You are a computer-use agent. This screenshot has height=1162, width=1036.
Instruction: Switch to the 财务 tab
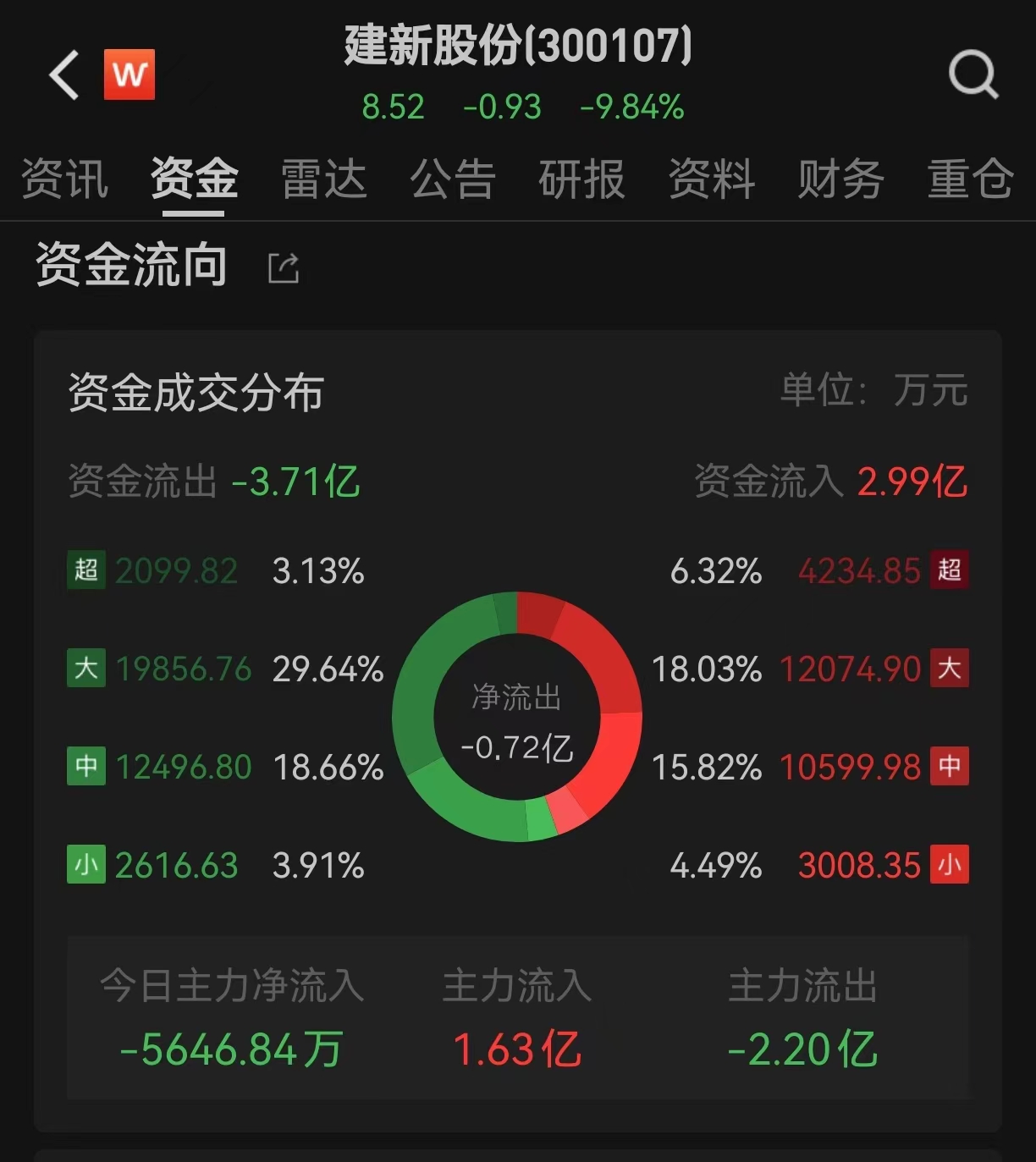click(x=840, y=179)
